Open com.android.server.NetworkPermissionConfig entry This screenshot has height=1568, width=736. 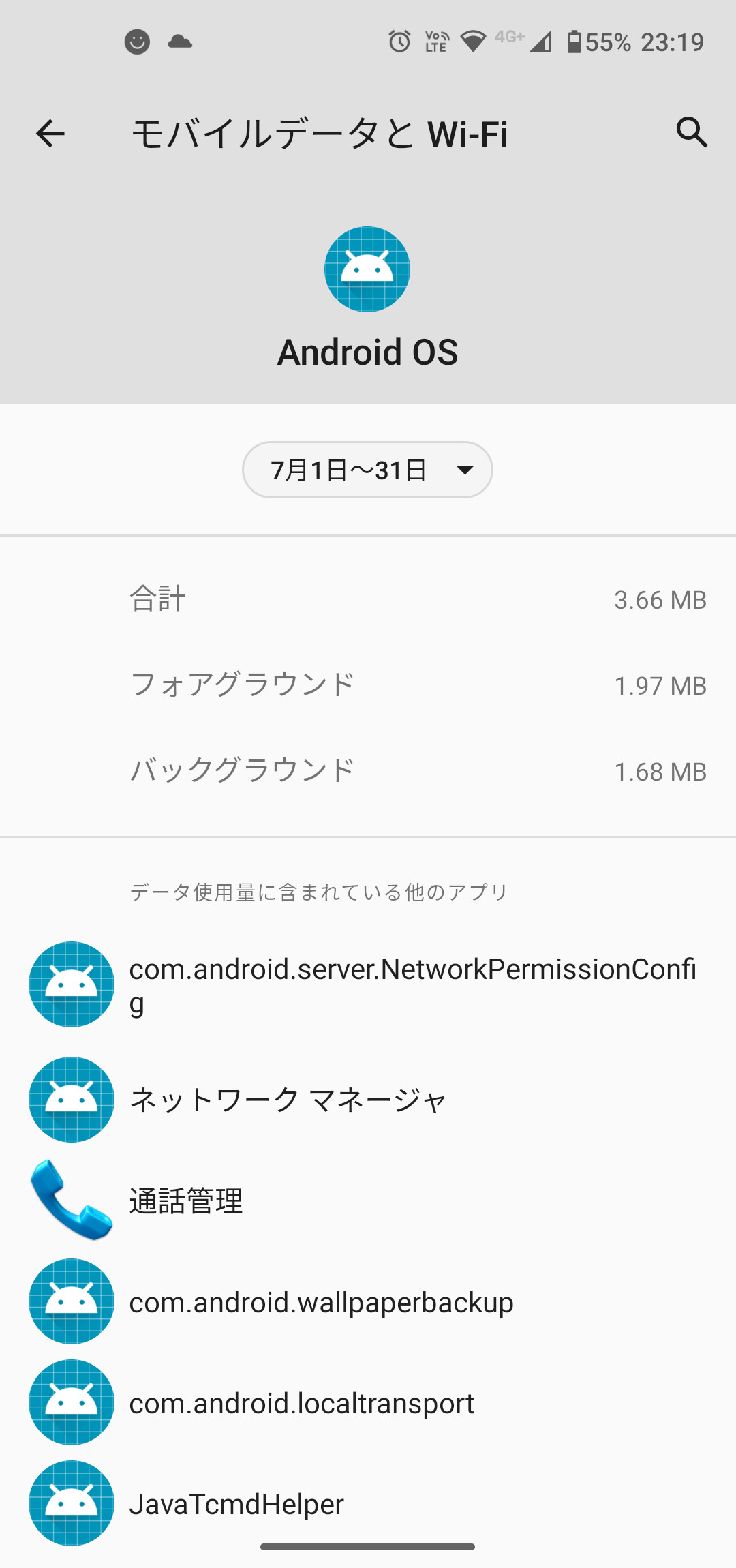pos(368,984)
